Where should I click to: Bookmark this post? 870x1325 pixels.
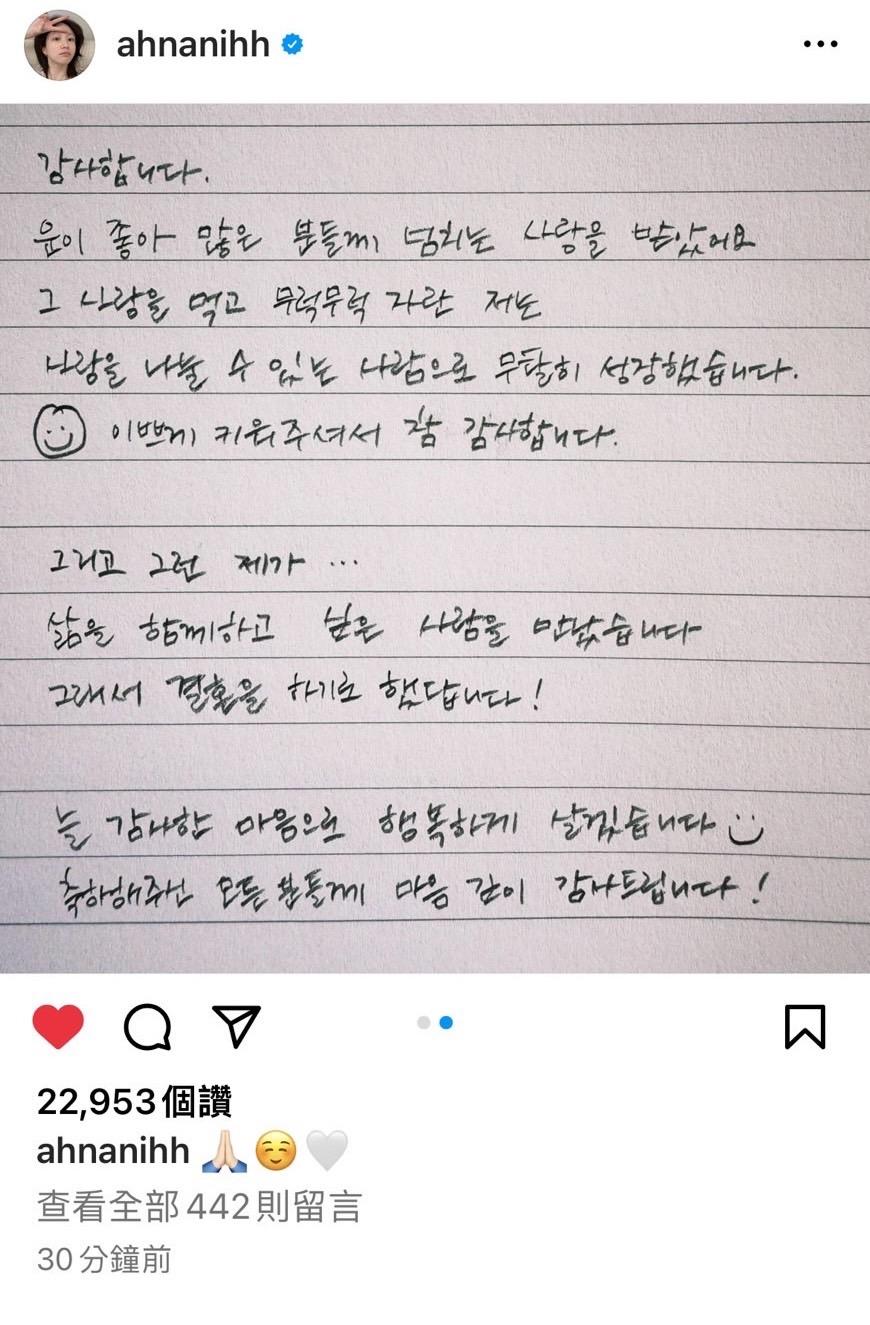805,1026
